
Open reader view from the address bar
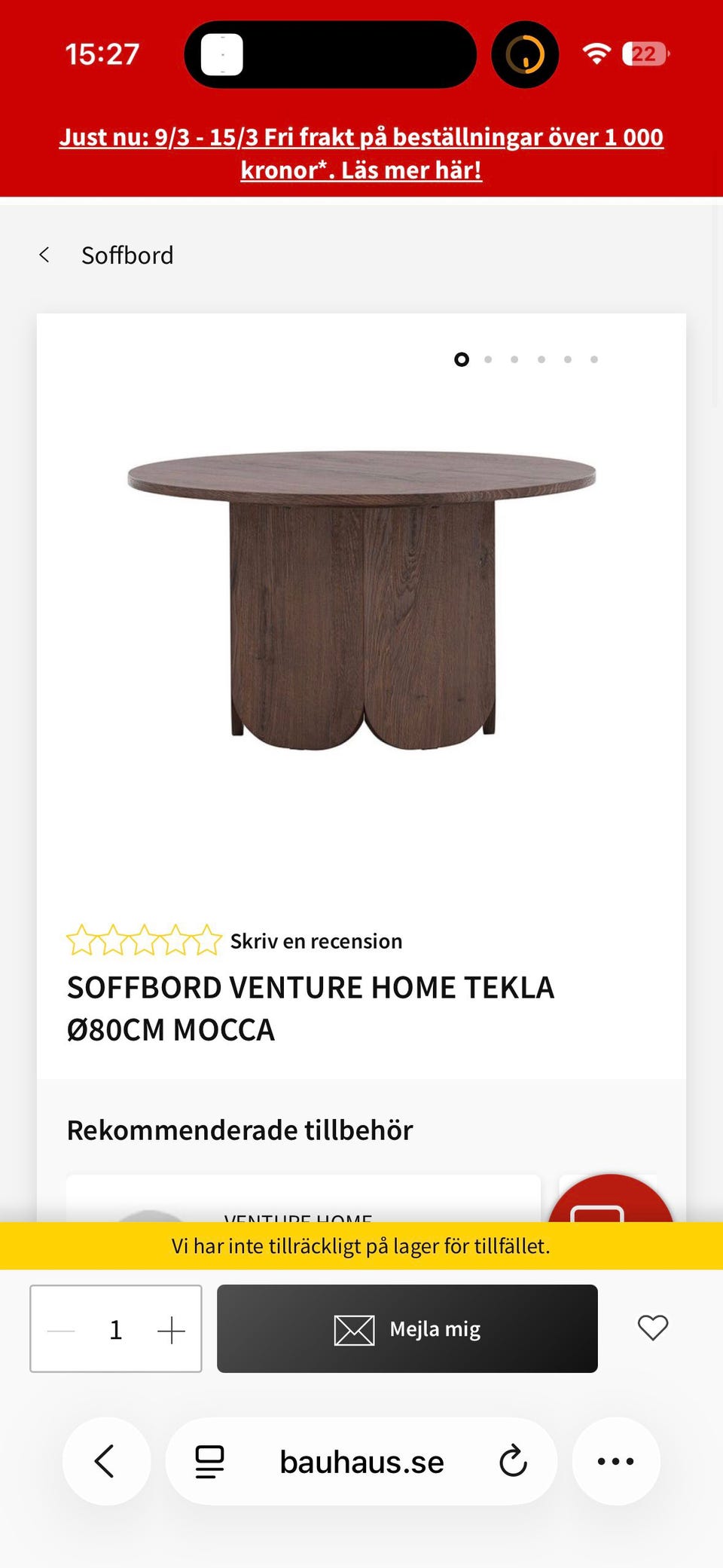coord(209,1460)
